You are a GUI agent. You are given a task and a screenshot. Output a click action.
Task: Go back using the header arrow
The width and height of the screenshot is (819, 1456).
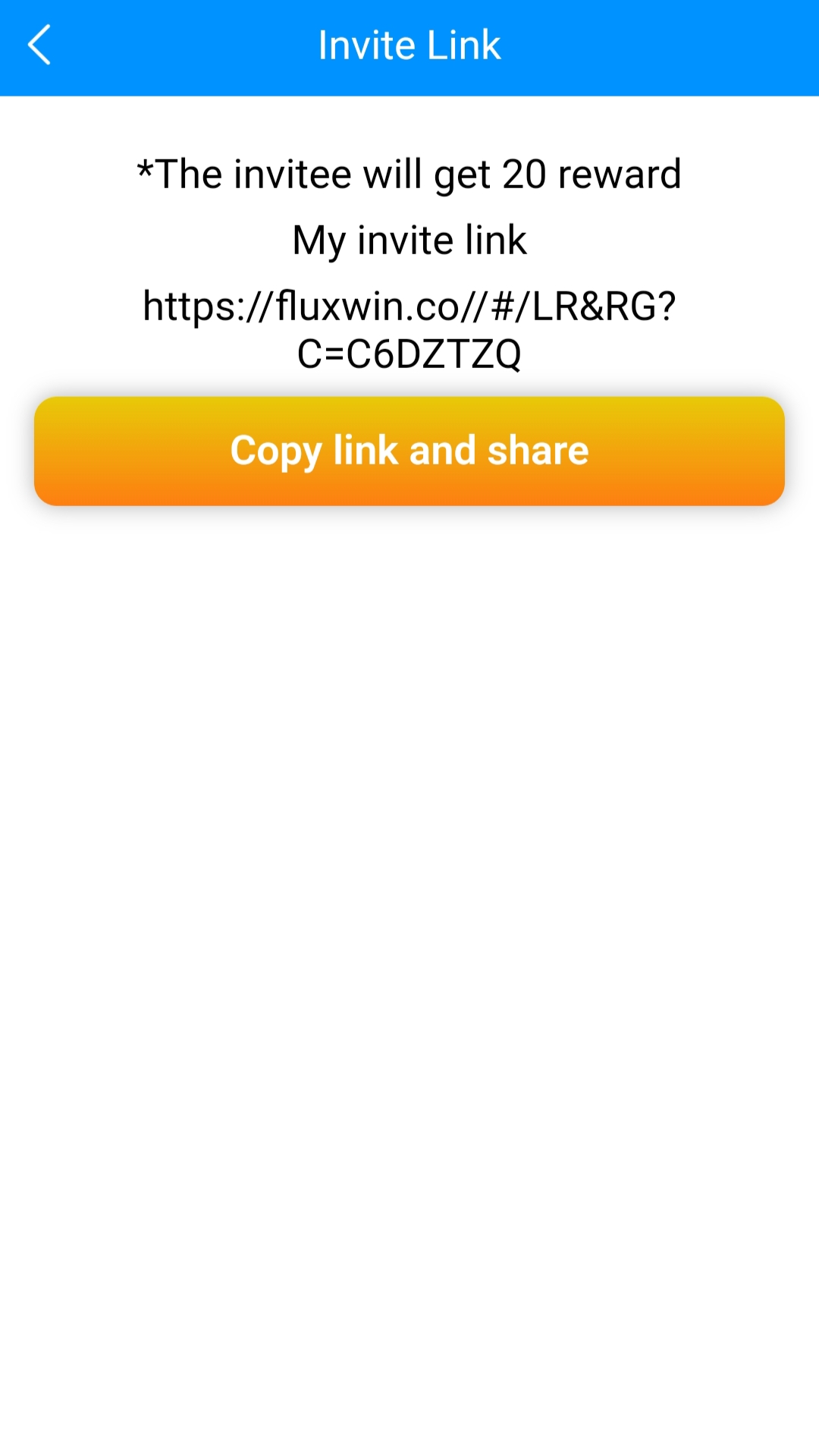coord(39,45)
